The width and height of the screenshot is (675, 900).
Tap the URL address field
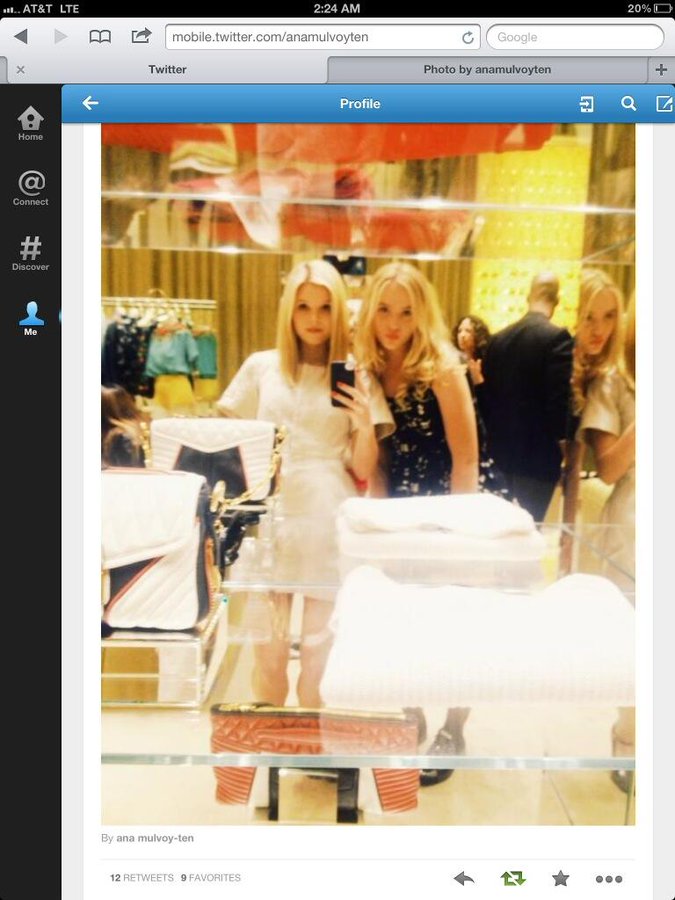[310, 37]
